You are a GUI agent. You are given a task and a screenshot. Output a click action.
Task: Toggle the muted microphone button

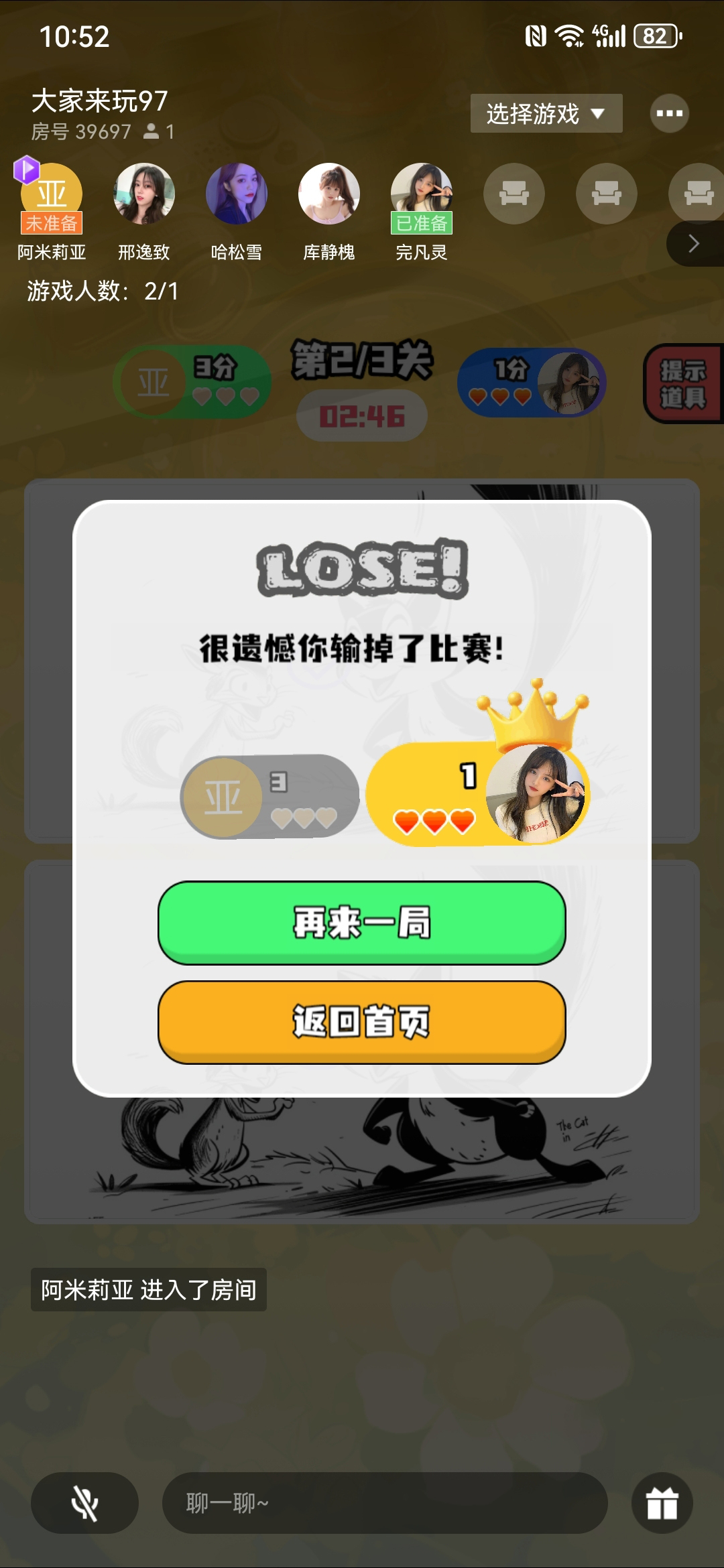(84, 1503)
